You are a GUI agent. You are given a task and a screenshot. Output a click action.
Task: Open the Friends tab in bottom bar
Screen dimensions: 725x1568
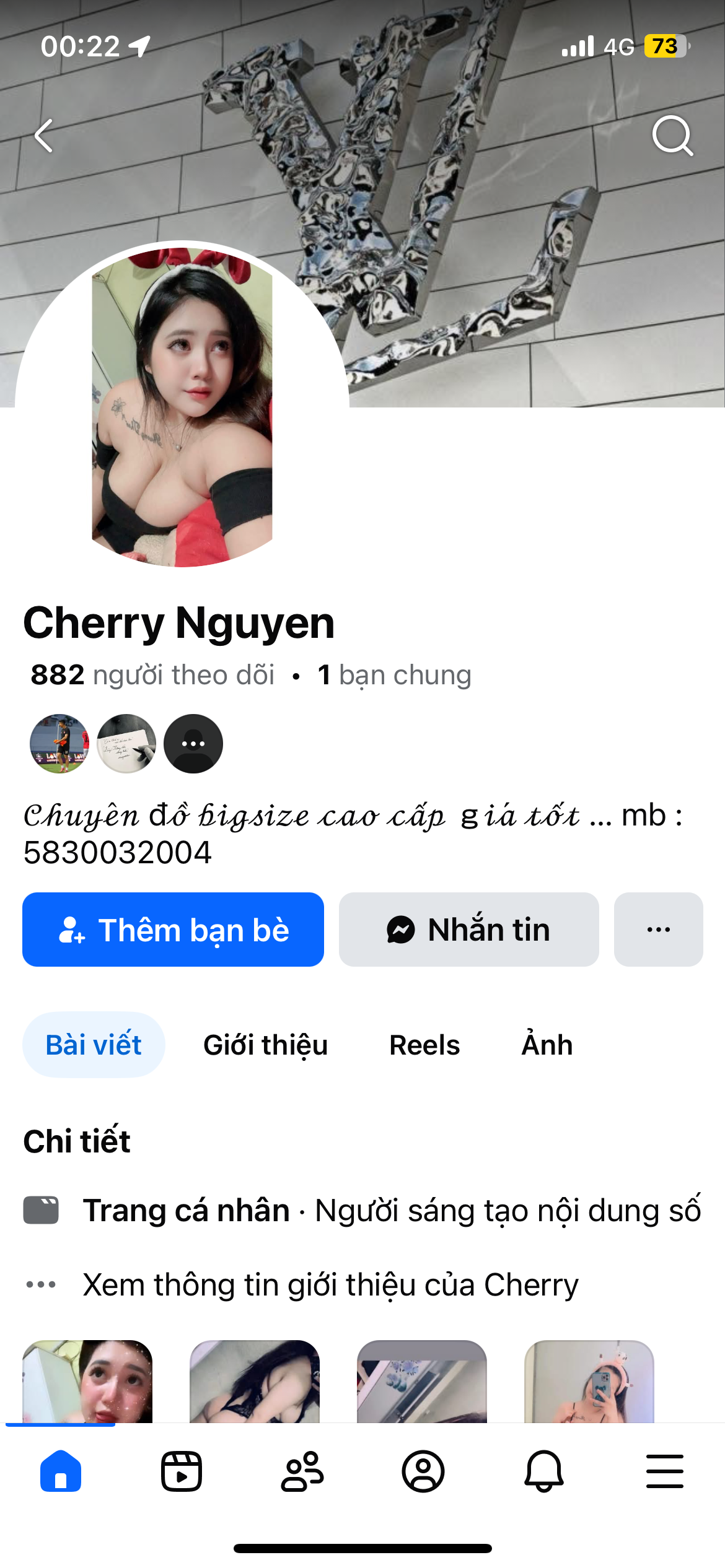coord(302,1471)
